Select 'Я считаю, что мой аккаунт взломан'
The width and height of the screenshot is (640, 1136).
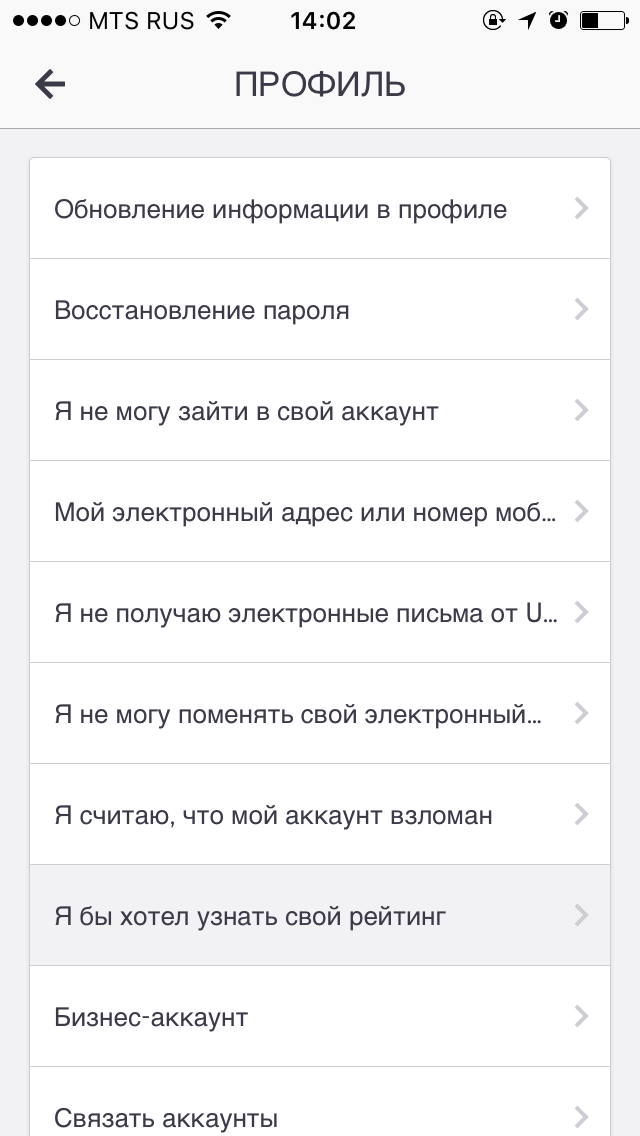pyautogui.click(x=320, y=815)
